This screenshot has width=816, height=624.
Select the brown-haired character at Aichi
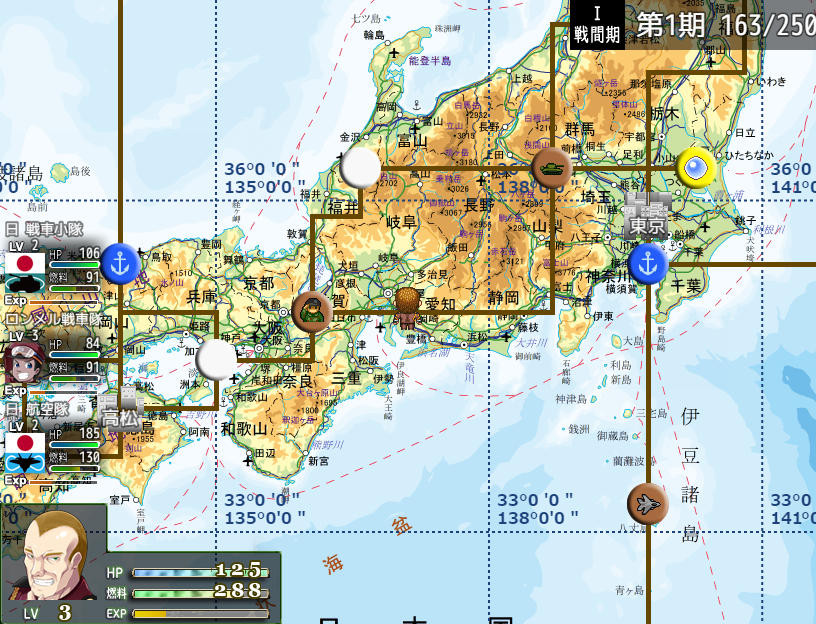click(407, 300)
